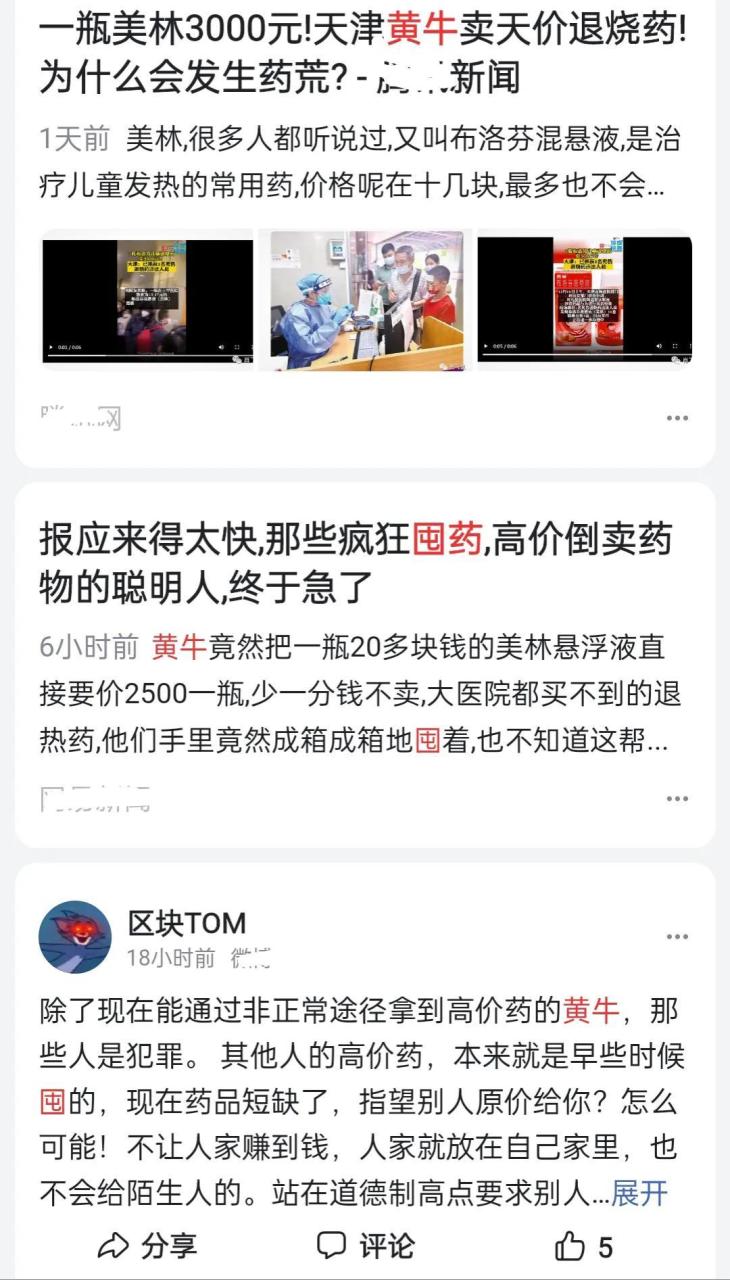The width and height of the screenshot is (730, 1280).
Task: Open overflow menu of the 美林3000元 article card
Action: tap(677, 418)
